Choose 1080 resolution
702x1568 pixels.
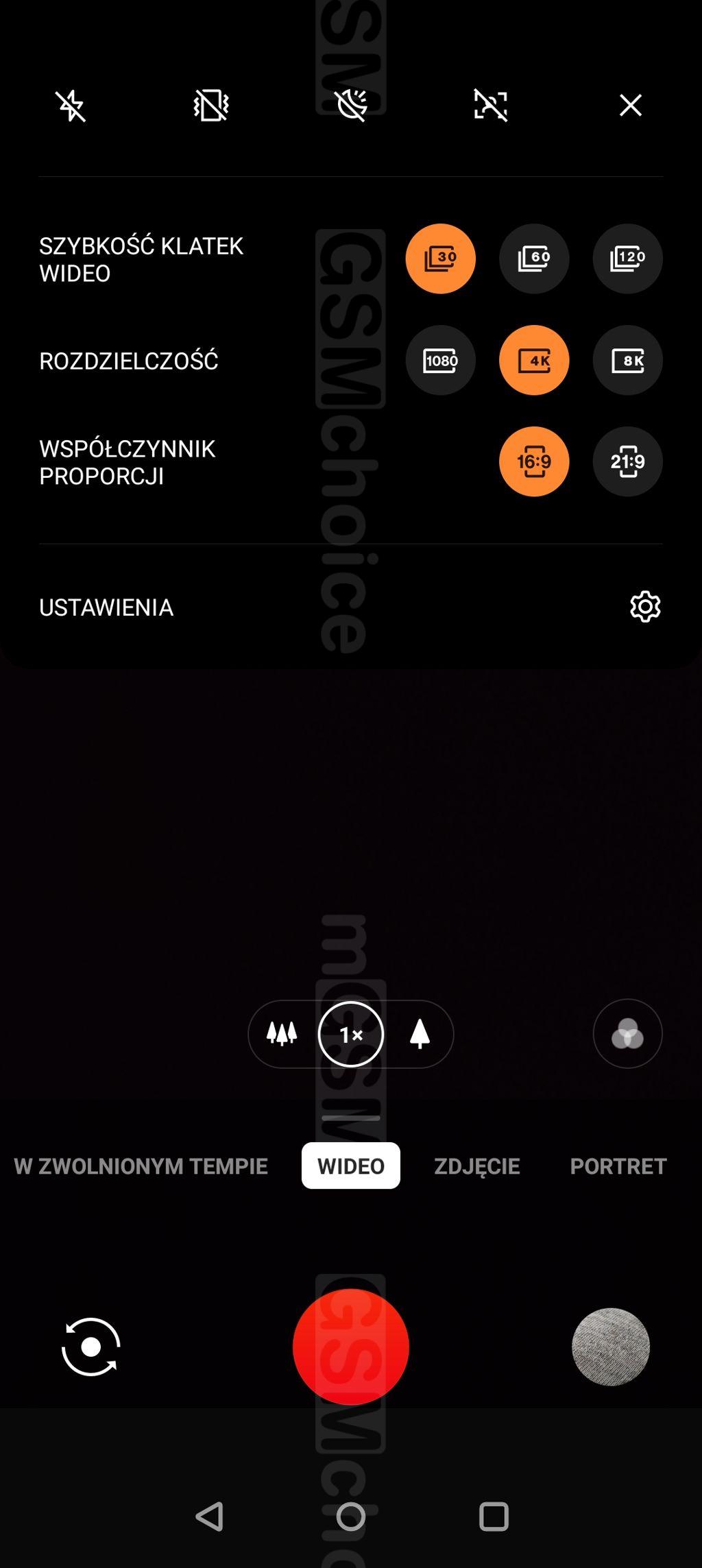pos(440,360)
